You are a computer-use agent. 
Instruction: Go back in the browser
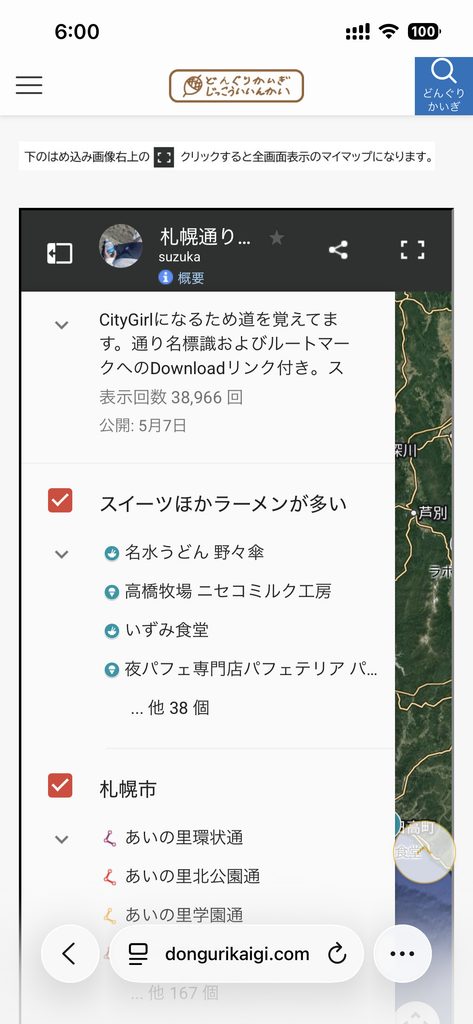point(70,954)
